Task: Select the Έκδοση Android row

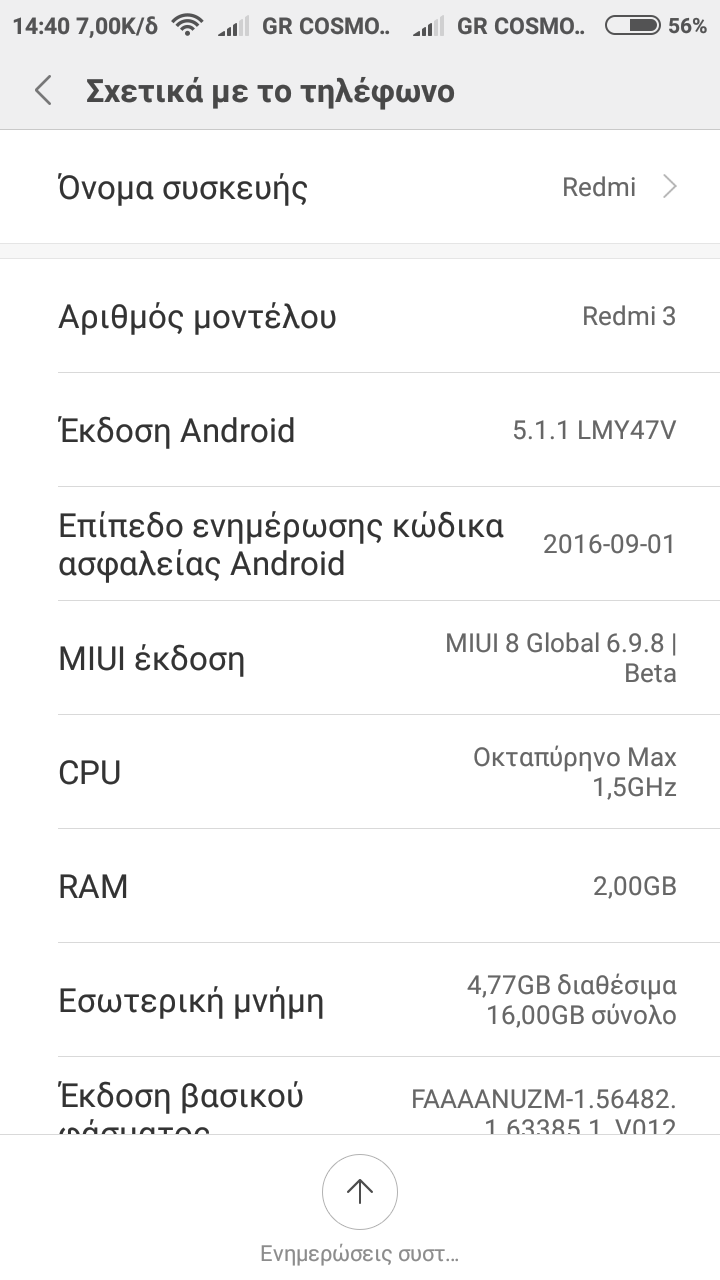Action: pos(360,431)
